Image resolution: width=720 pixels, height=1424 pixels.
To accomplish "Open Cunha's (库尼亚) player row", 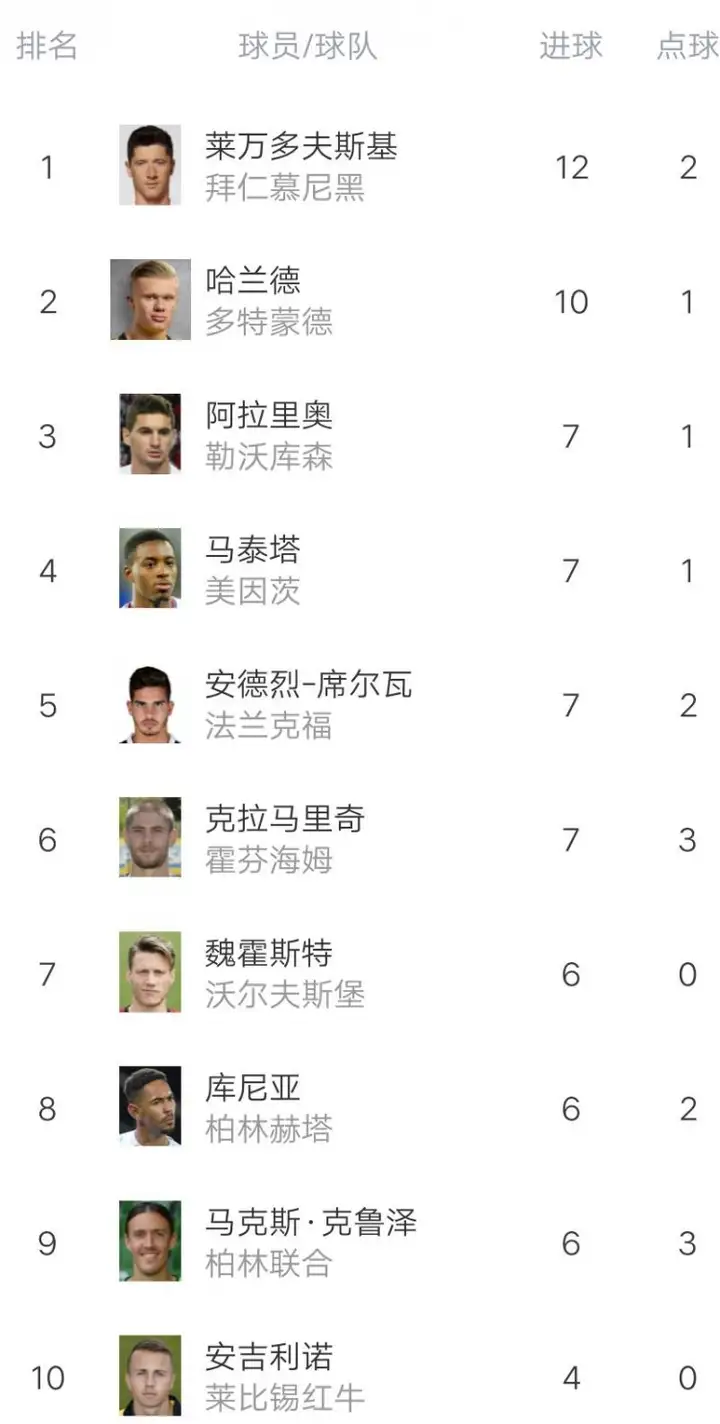I will [253, 1088].
